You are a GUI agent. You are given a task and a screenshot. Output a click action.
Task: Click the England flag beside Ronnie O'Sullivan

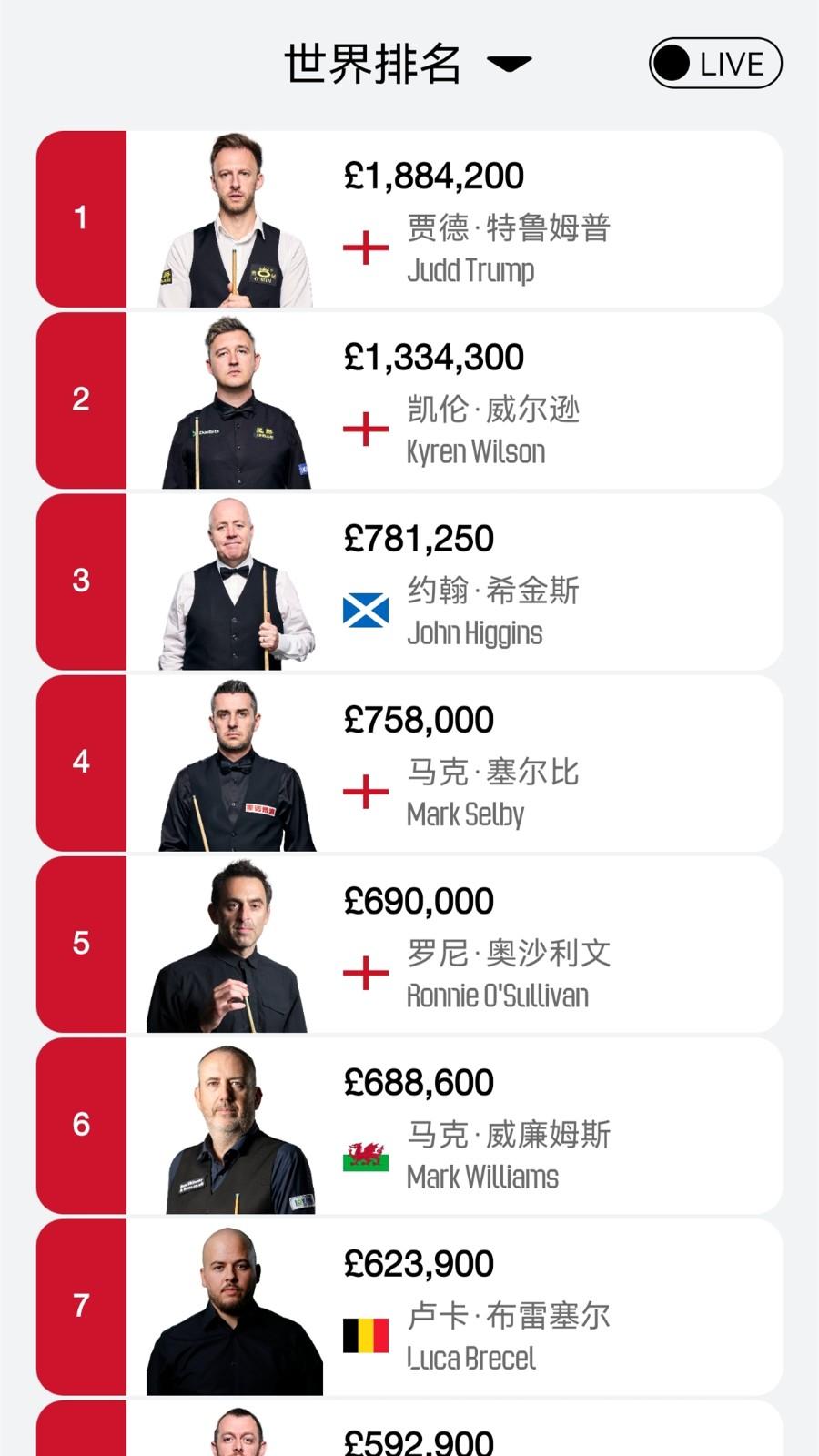(365, 975)
